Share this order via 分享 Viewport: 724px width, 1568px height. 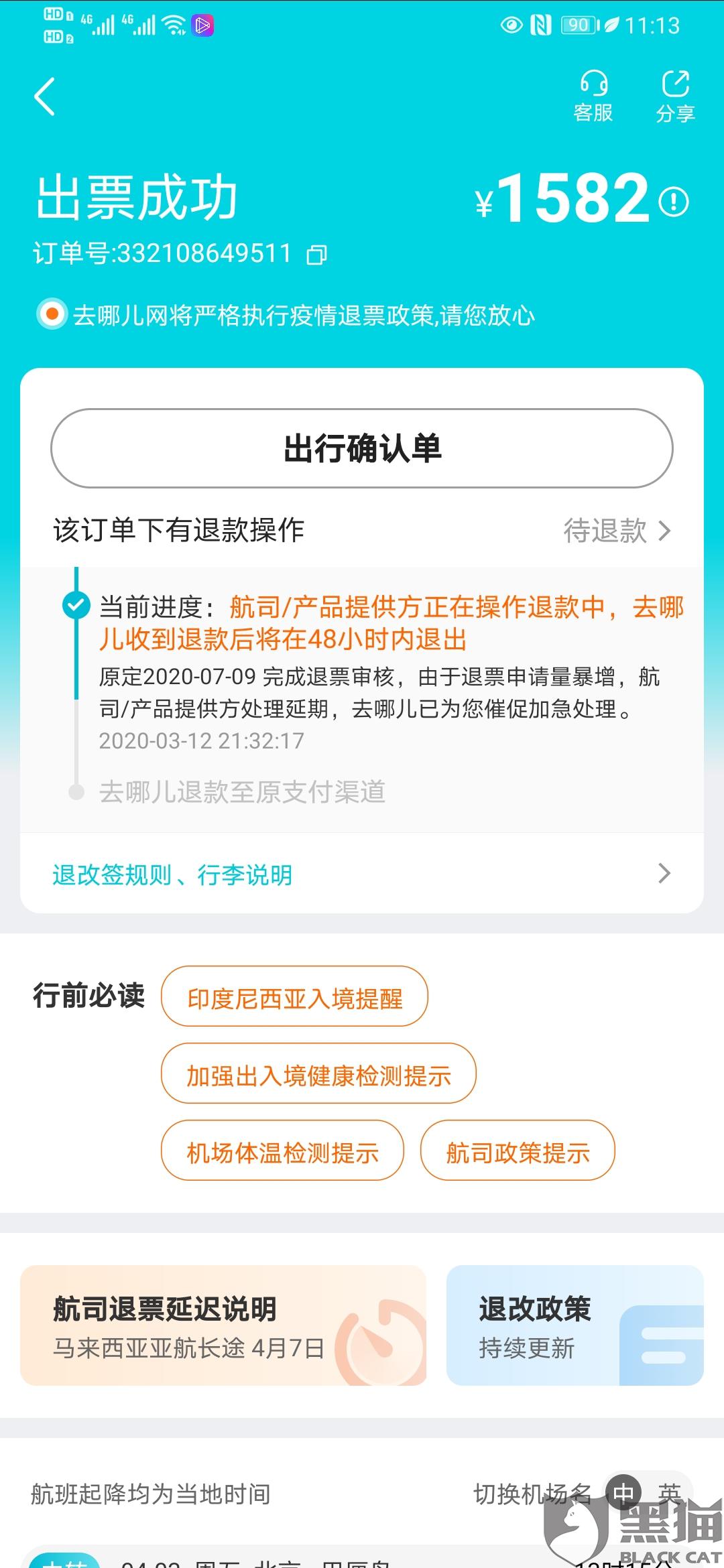tap(675, 96)
